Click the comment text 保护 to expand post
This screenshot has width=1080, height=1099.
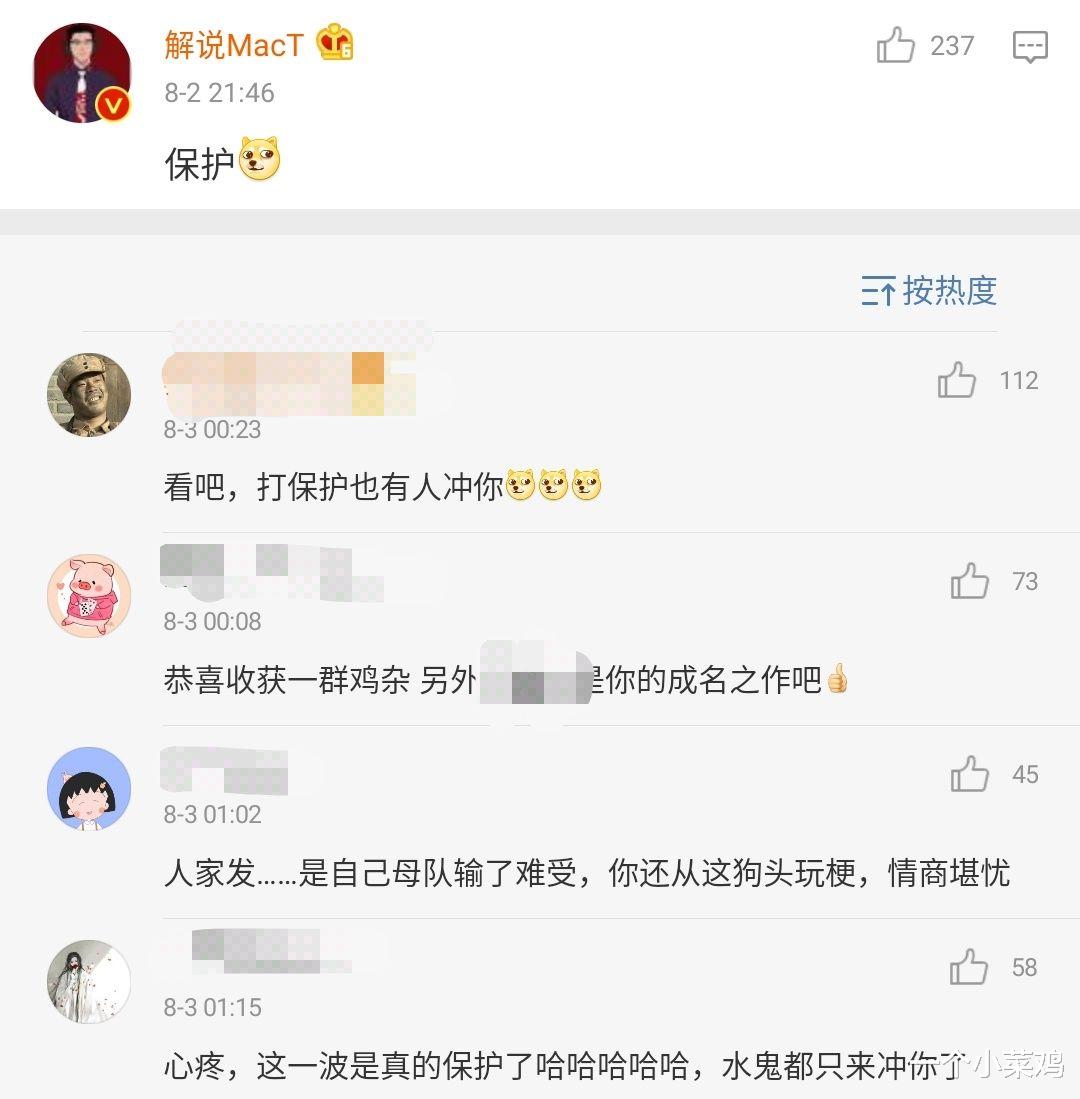[191, 158]
